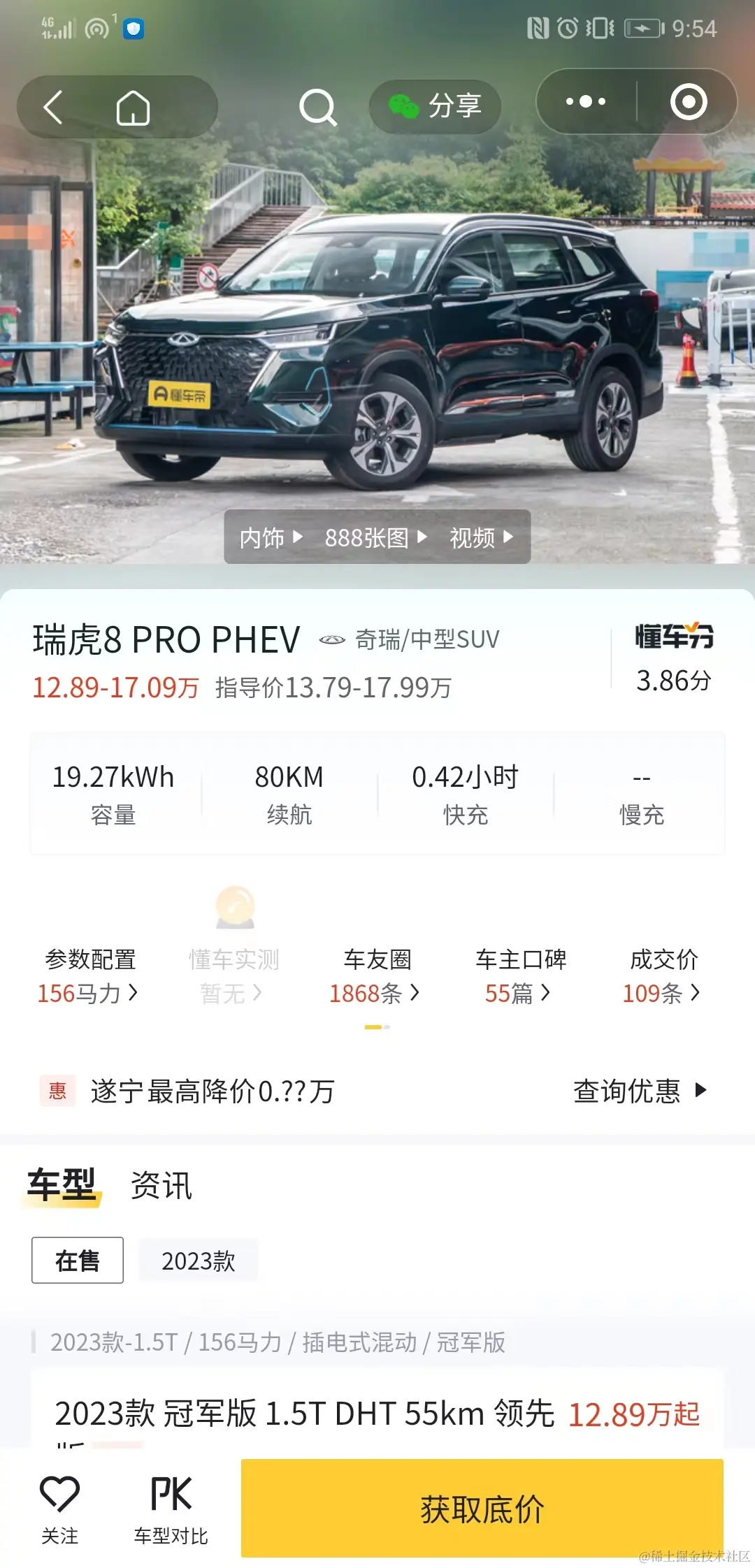Switch to the 2023款 filter chip
755x1568 pixels.
198,1261
